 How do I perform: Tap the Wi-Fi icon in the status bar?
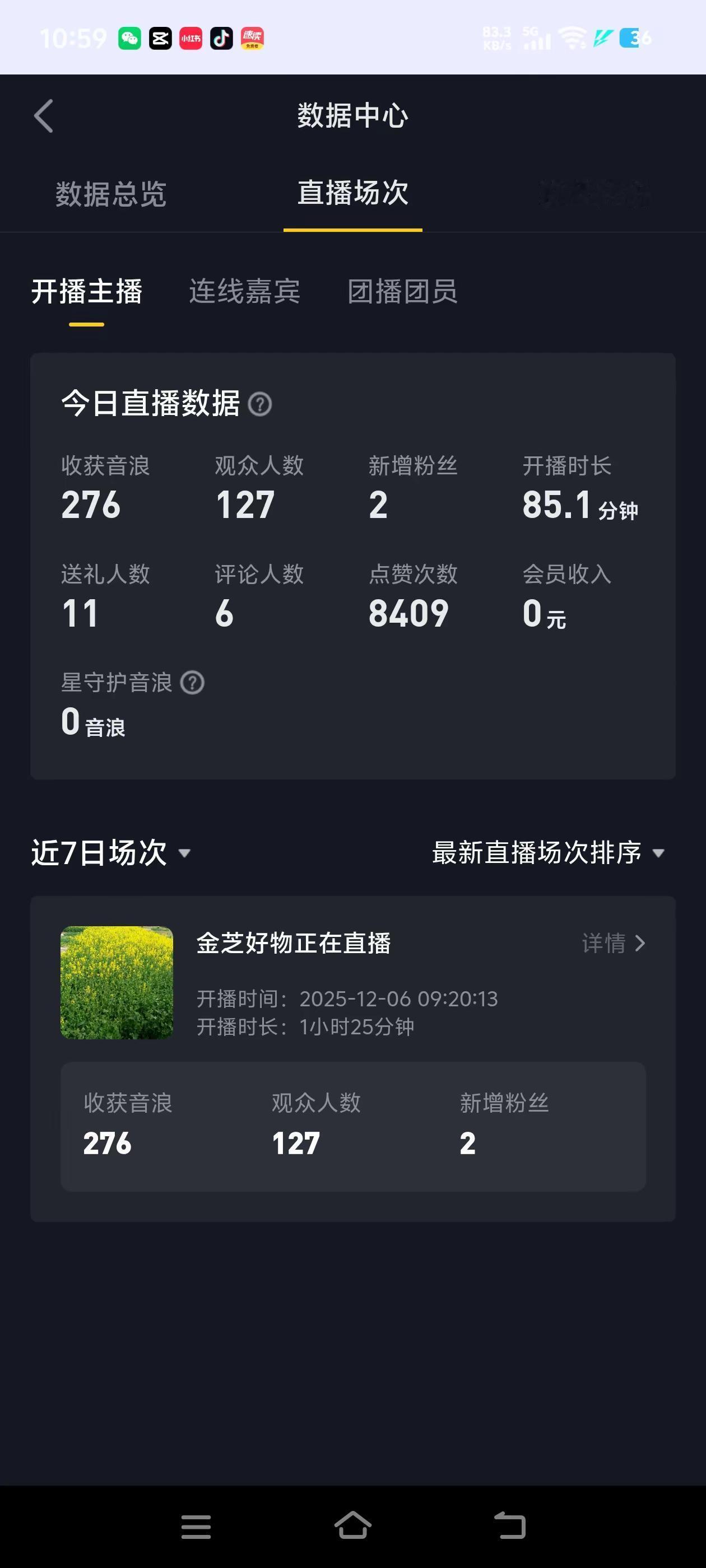pyautogui.click(x=572, y=38)
